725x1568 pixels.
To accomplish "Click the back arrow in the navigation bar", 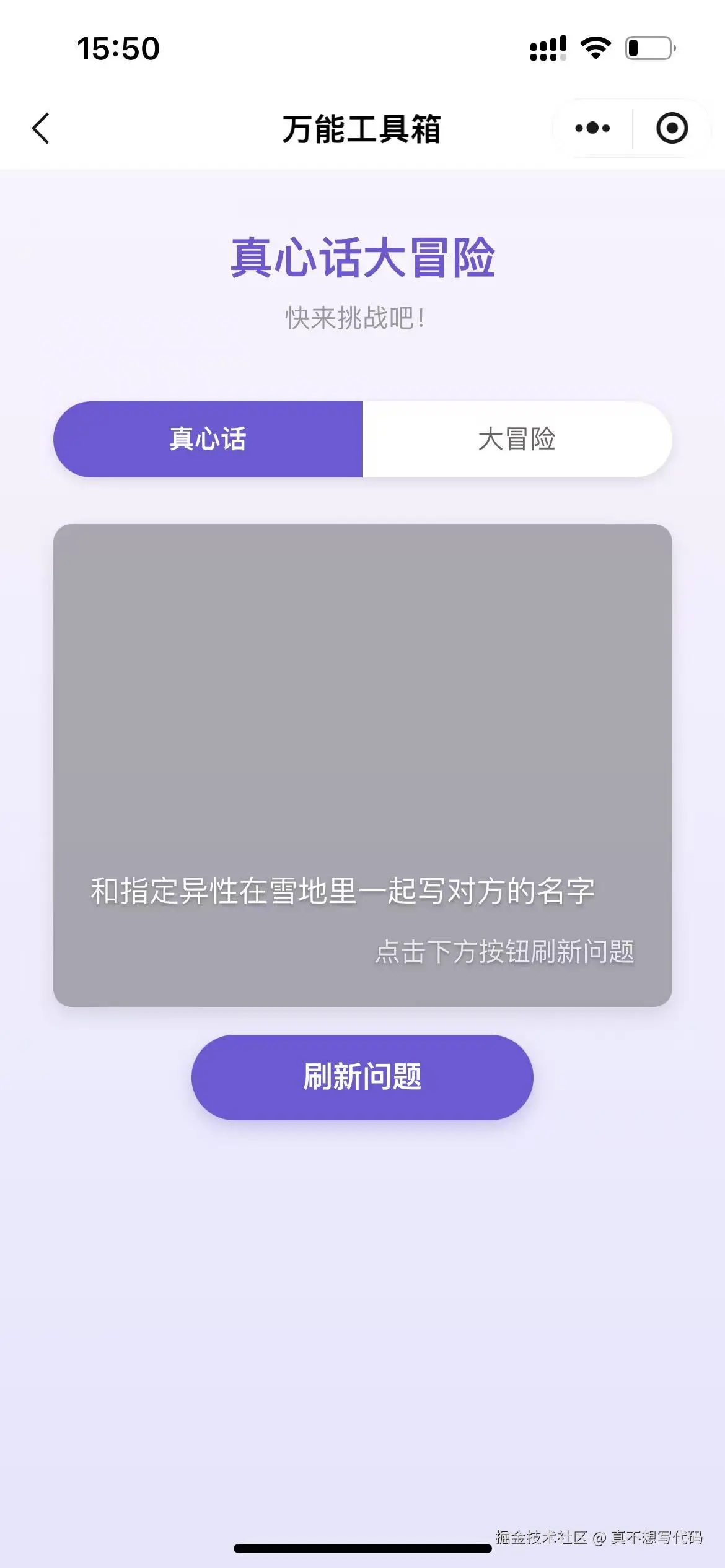I will [40, 128].
